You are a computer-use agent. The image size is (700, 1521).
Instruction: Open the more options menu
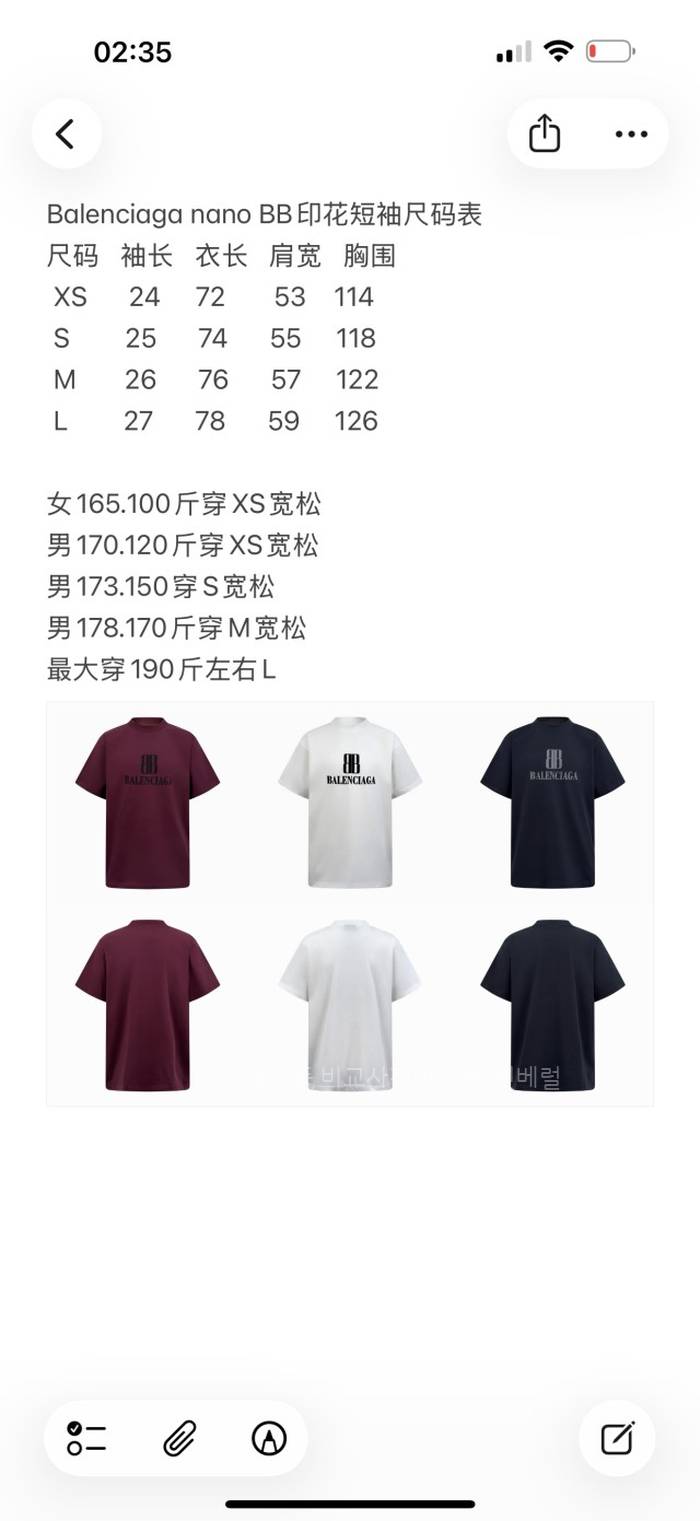[x=631, y=134]
